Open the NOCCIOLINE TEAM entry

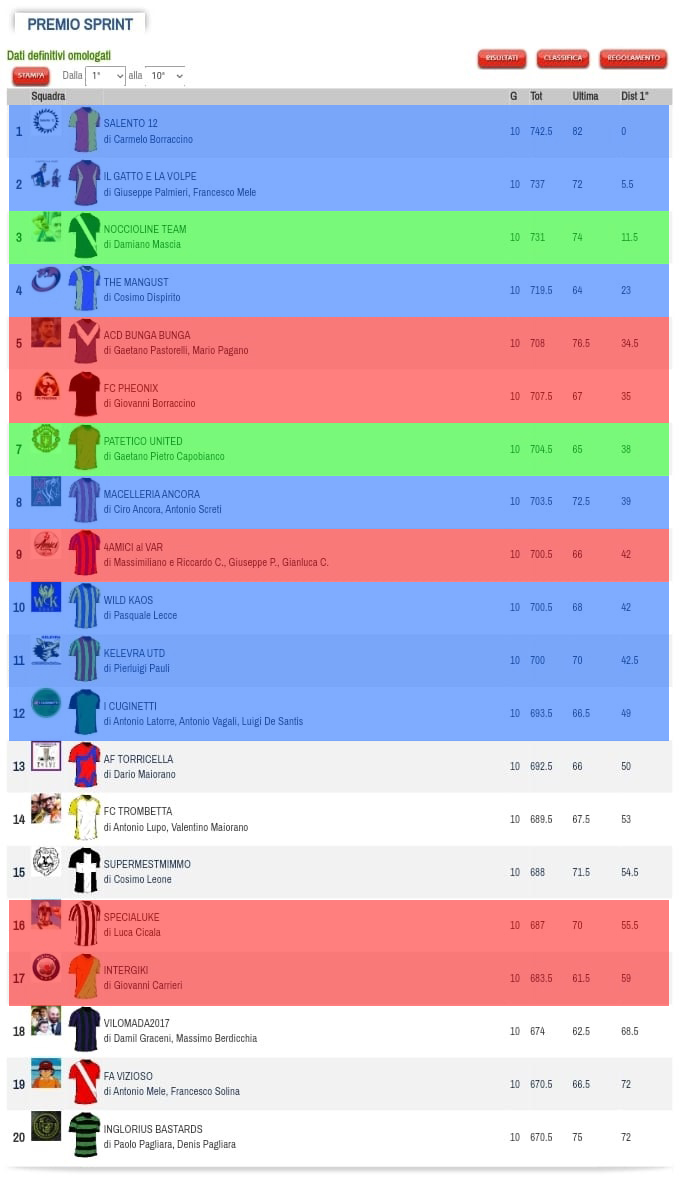(145, 229)
